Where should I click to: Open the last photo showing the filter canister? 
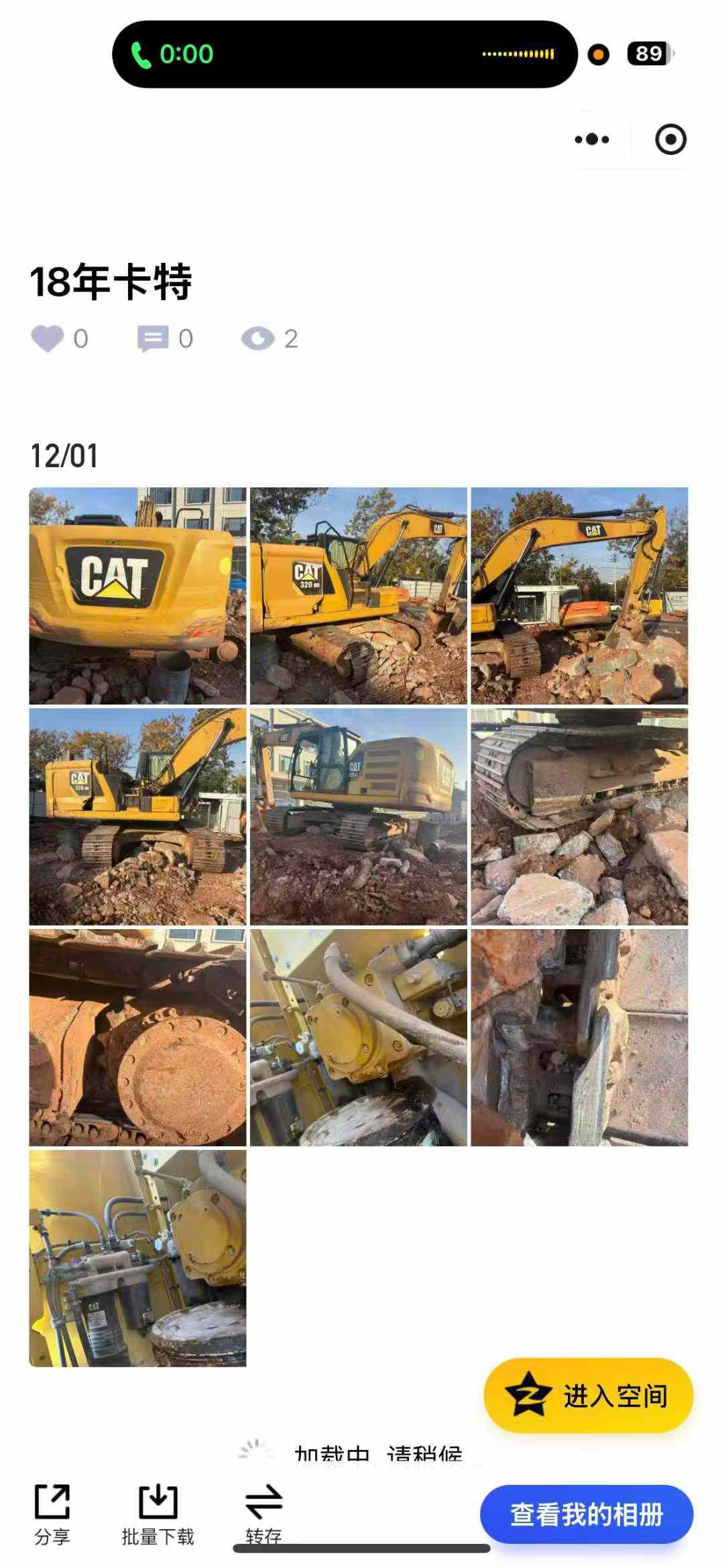tap(137, 1258)
